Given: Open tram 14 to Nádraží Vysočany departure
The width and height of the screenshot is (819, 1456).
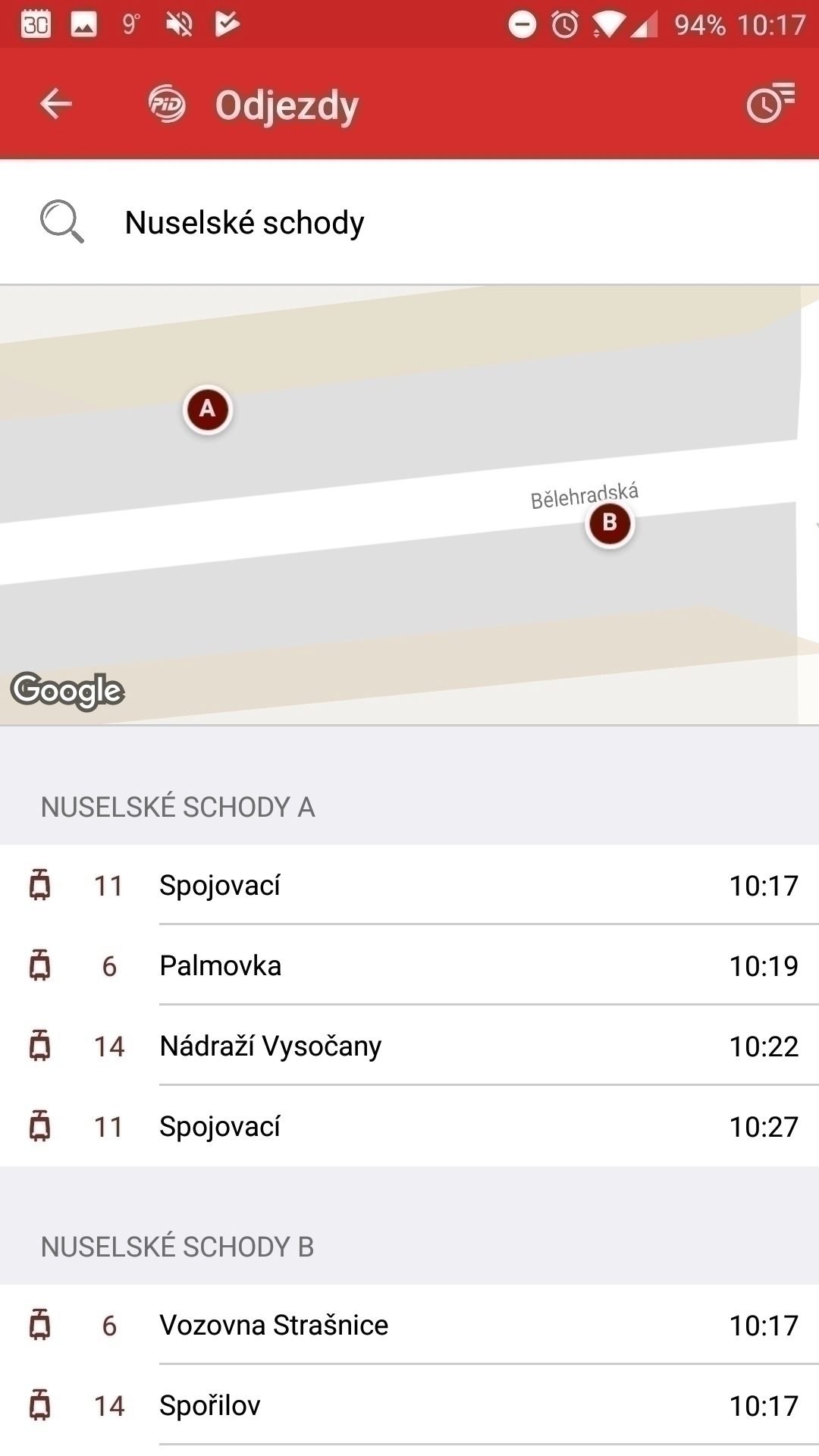Looking at the screenshot, I should (409, 1046).
